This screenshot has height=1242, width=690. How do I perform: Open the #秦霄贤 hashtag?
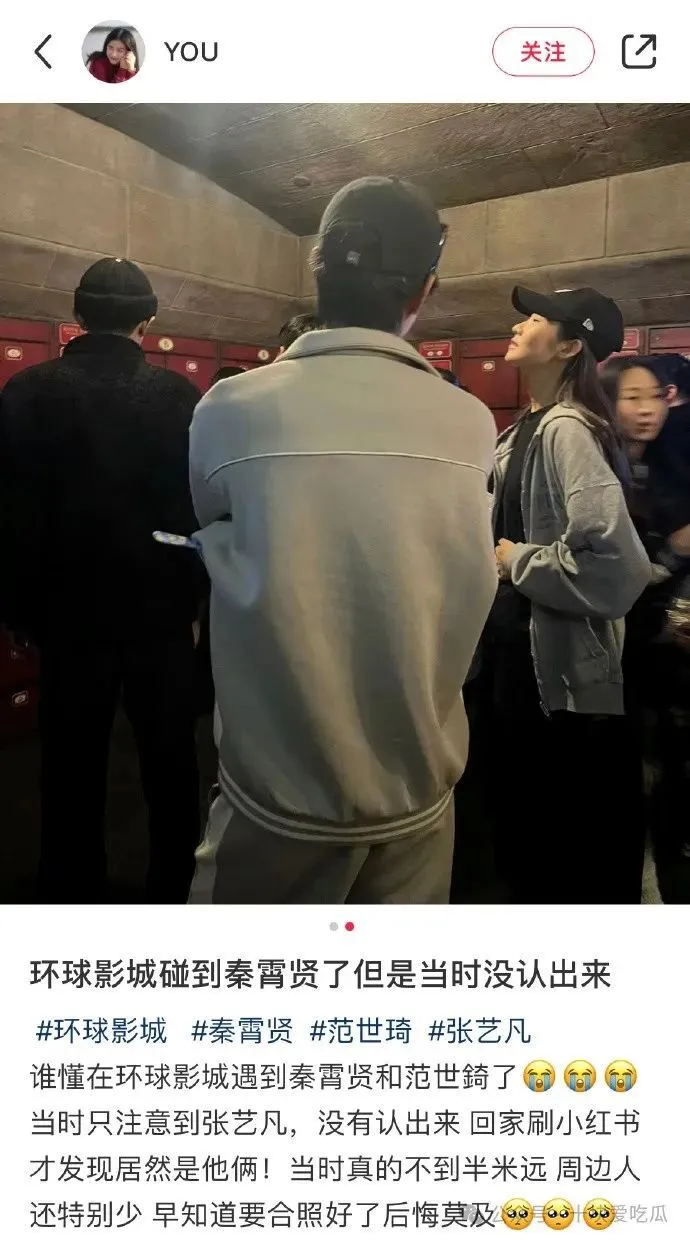pyautogui.click(x=242, y=1030)
